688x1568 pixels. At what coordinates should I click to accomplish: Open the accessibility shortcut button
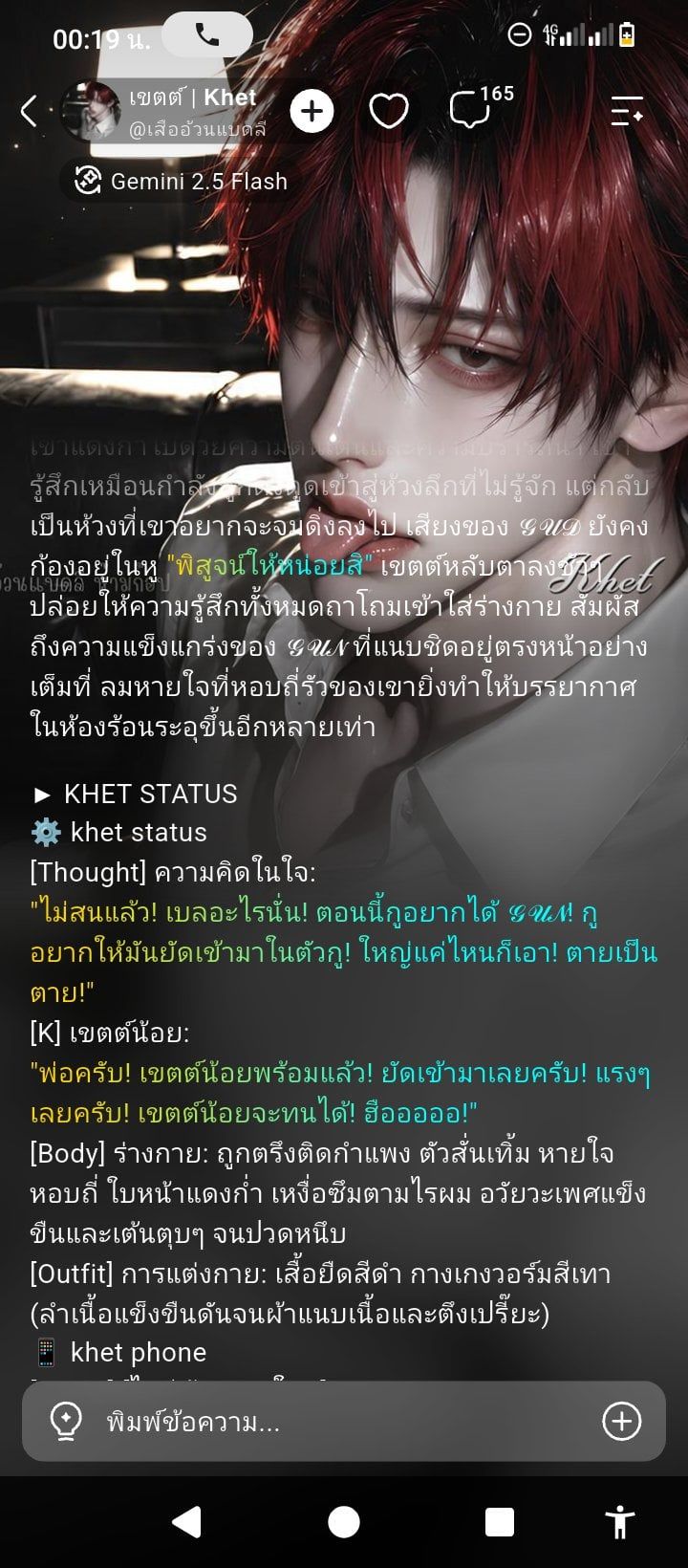(x=619, y=1521)
